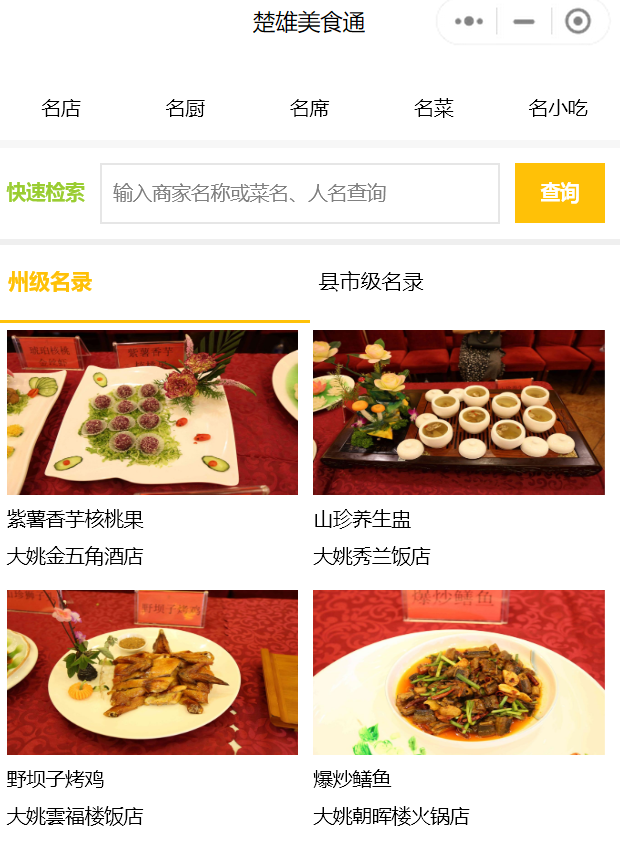Focus the merchant or dish search field

pyautogui.click(x=300, y=193)
